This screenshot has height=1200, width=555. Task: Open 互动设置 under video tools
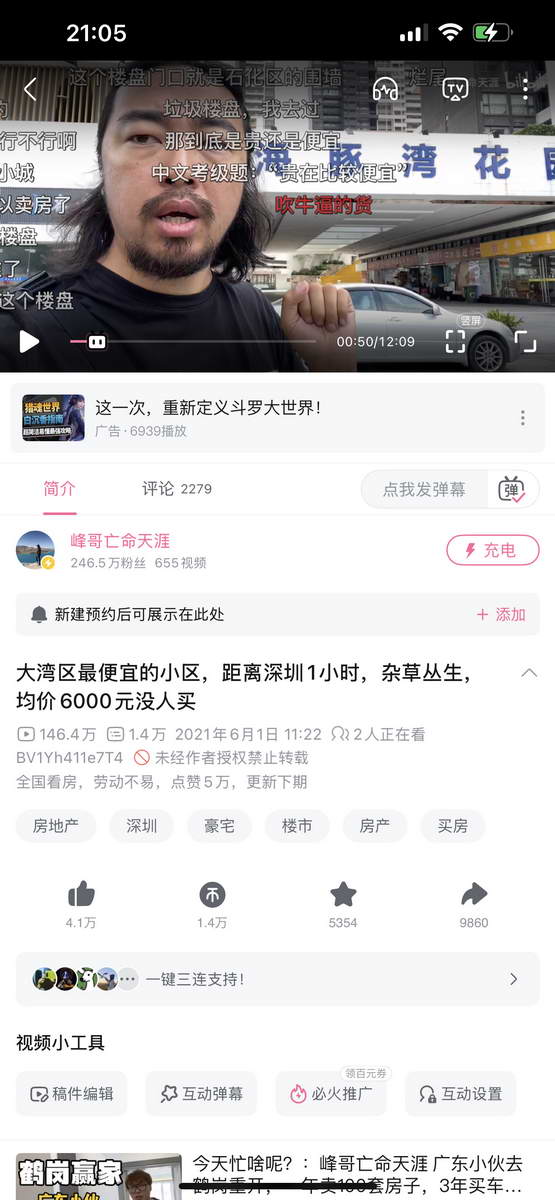461,1094
